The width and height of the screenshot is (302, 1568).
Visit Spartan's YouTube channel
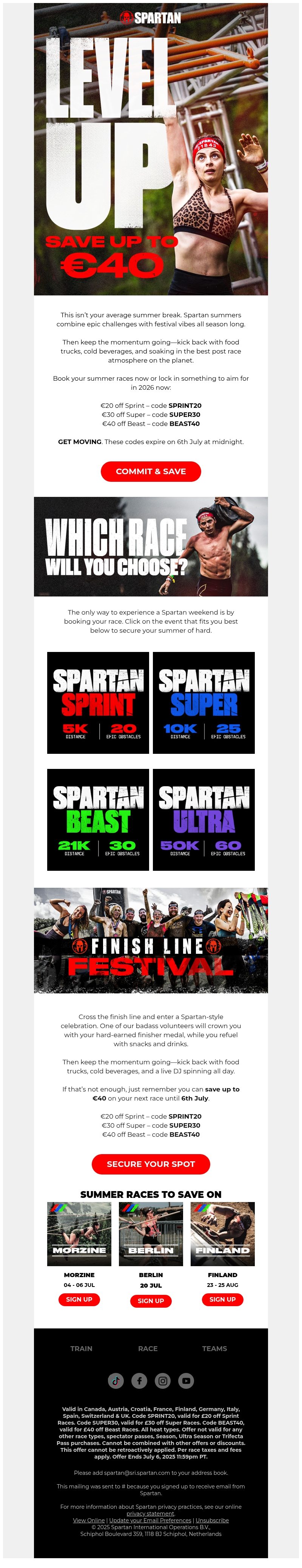[x=186, y=1380]
